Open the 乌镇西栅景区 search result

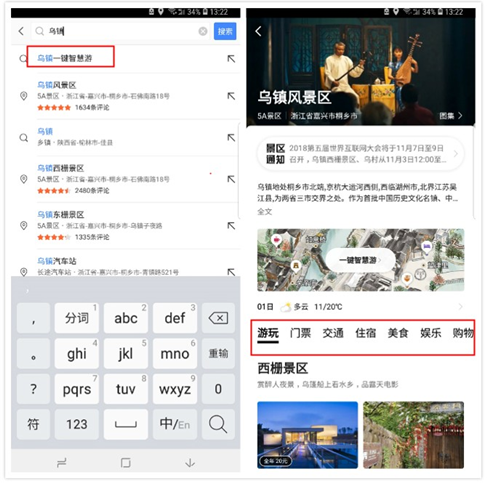tap(126, 179)
